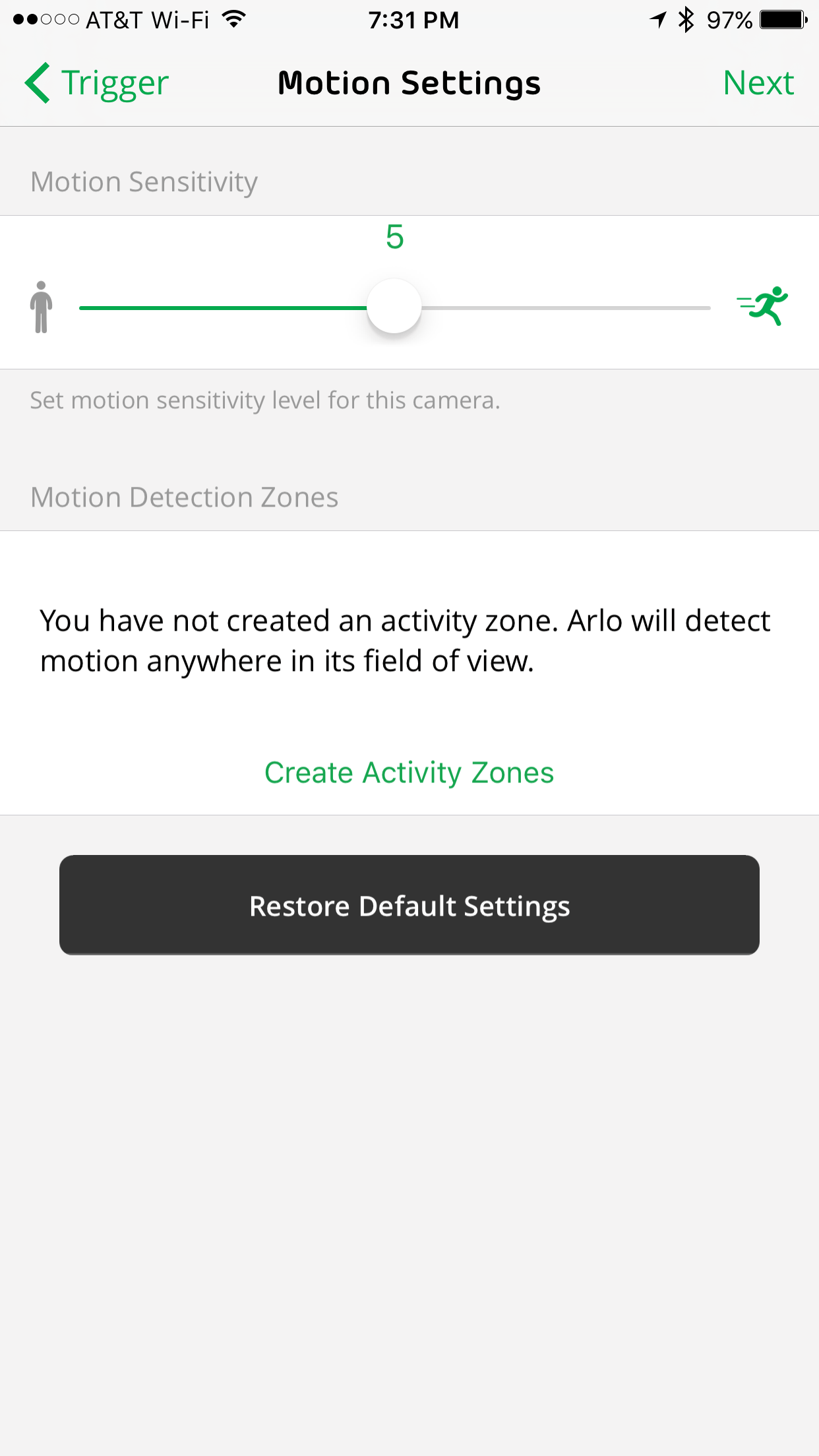Tap the motion sensitivity slider handle
Screen dimensions: 819x1456
coord(394,307)
